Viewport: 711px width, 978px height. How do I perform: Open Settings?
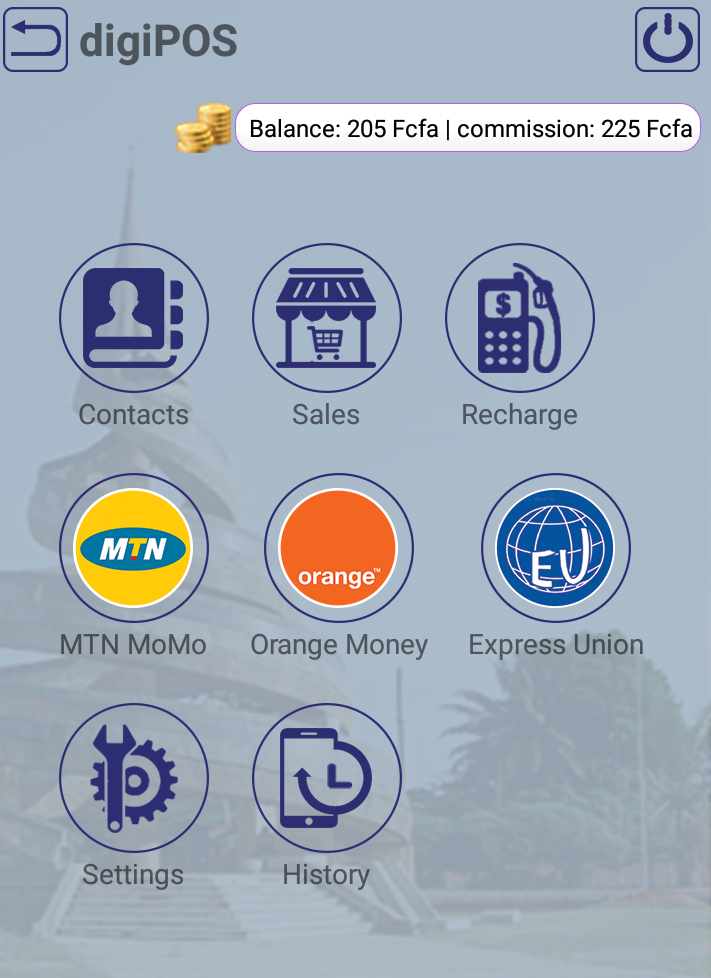click(x=134, y=778)
